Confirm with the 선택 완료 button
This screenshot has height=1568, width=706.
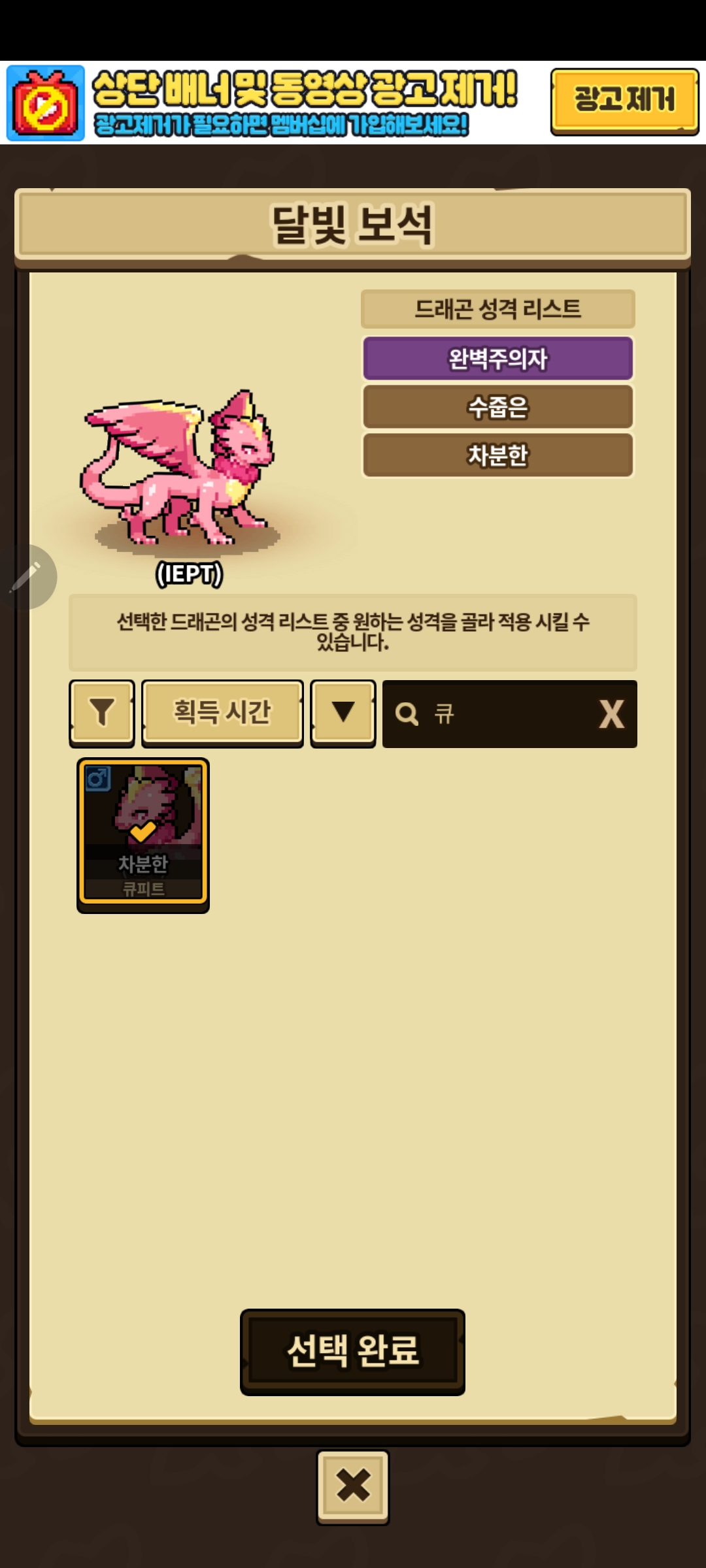[x=352, y=1352]
